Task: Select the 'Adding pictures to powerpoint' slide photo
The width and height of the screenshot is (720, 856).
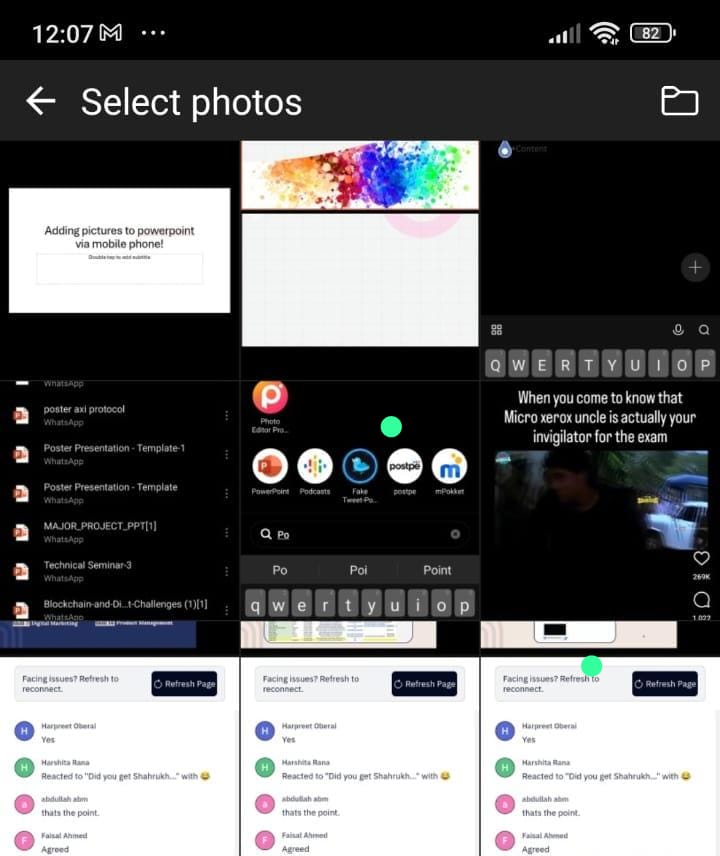Action: 119,260
